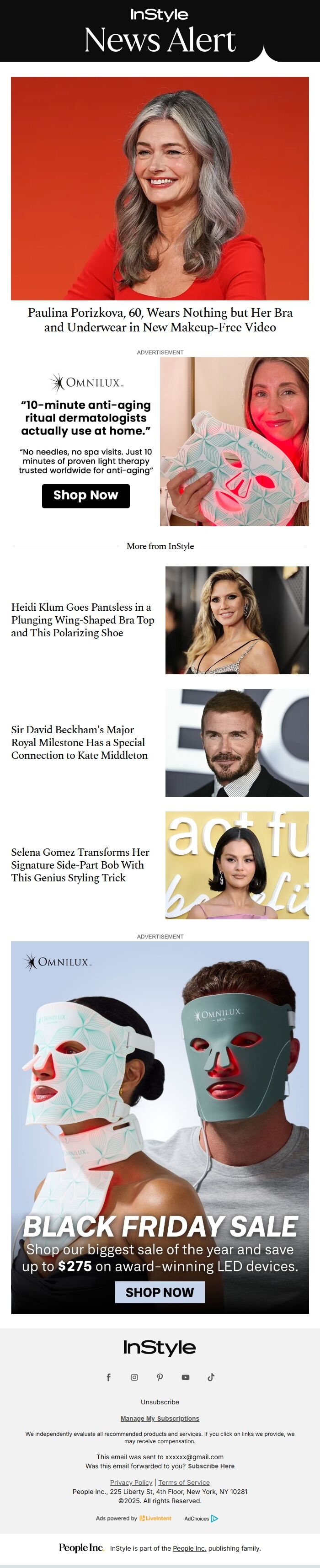Viewport: 320px width, 1568px height.
Task: Visit InStyle's Facebook page
Action: coord(109,1377)
